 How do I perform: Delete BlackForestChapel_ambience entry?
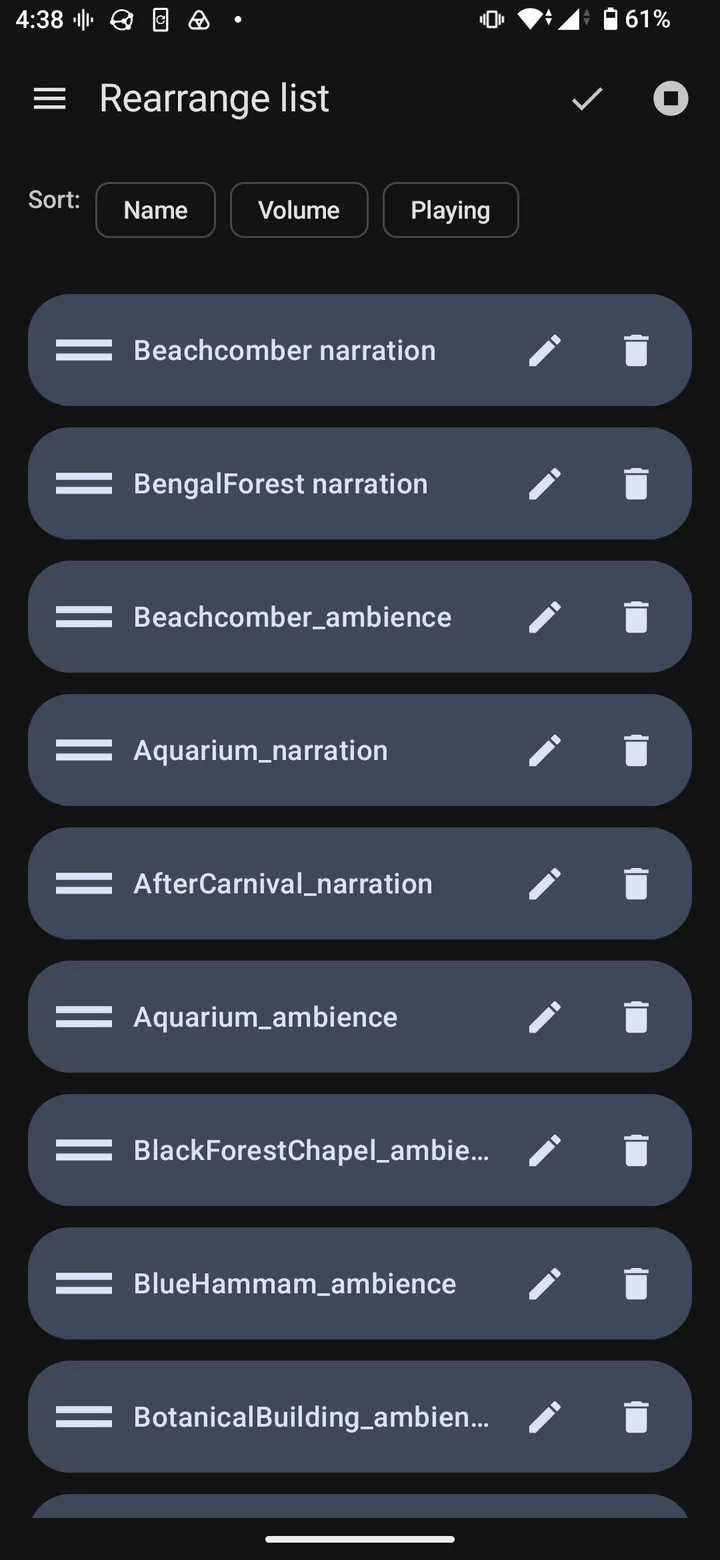pos(636,1150)
